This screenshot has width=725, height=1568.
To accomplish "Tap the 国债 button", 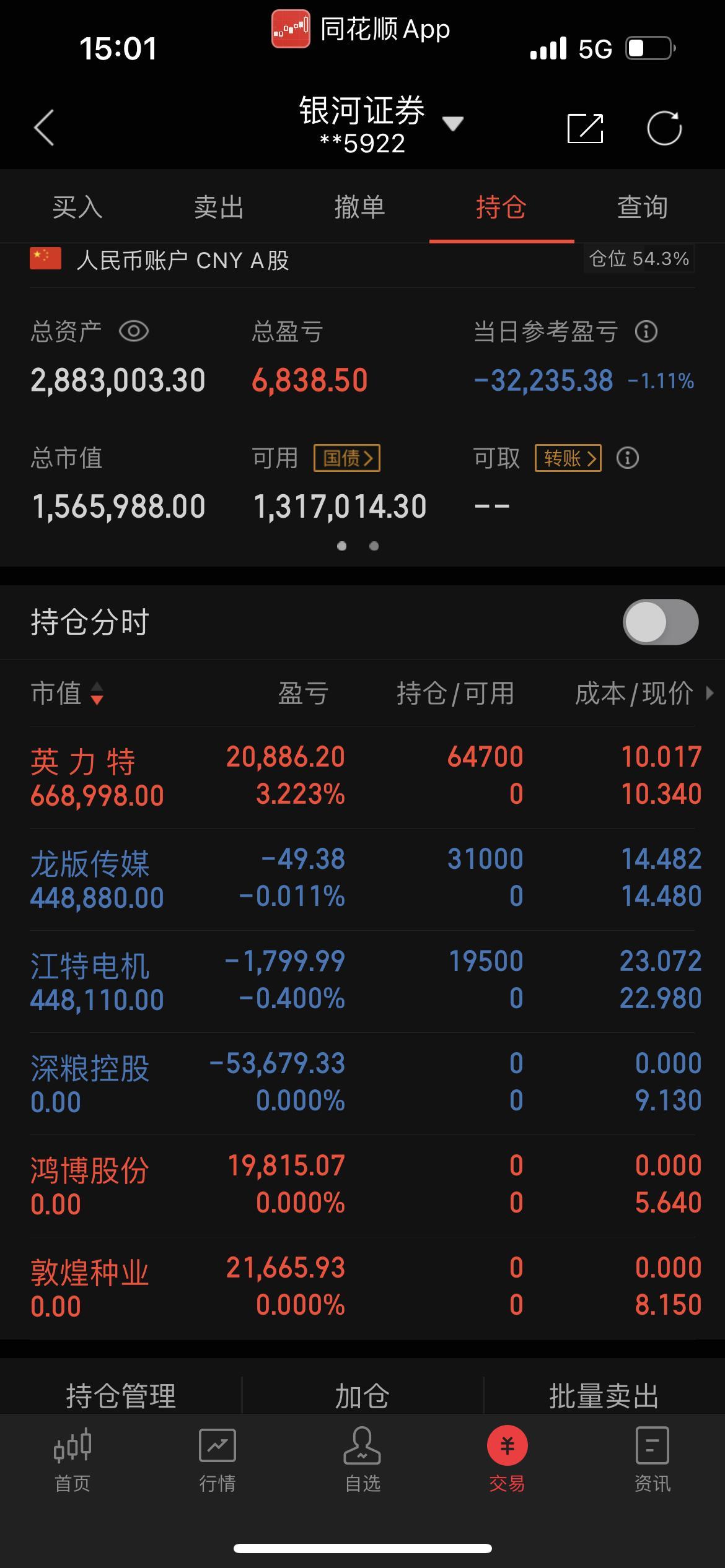I will coord(347,458).
